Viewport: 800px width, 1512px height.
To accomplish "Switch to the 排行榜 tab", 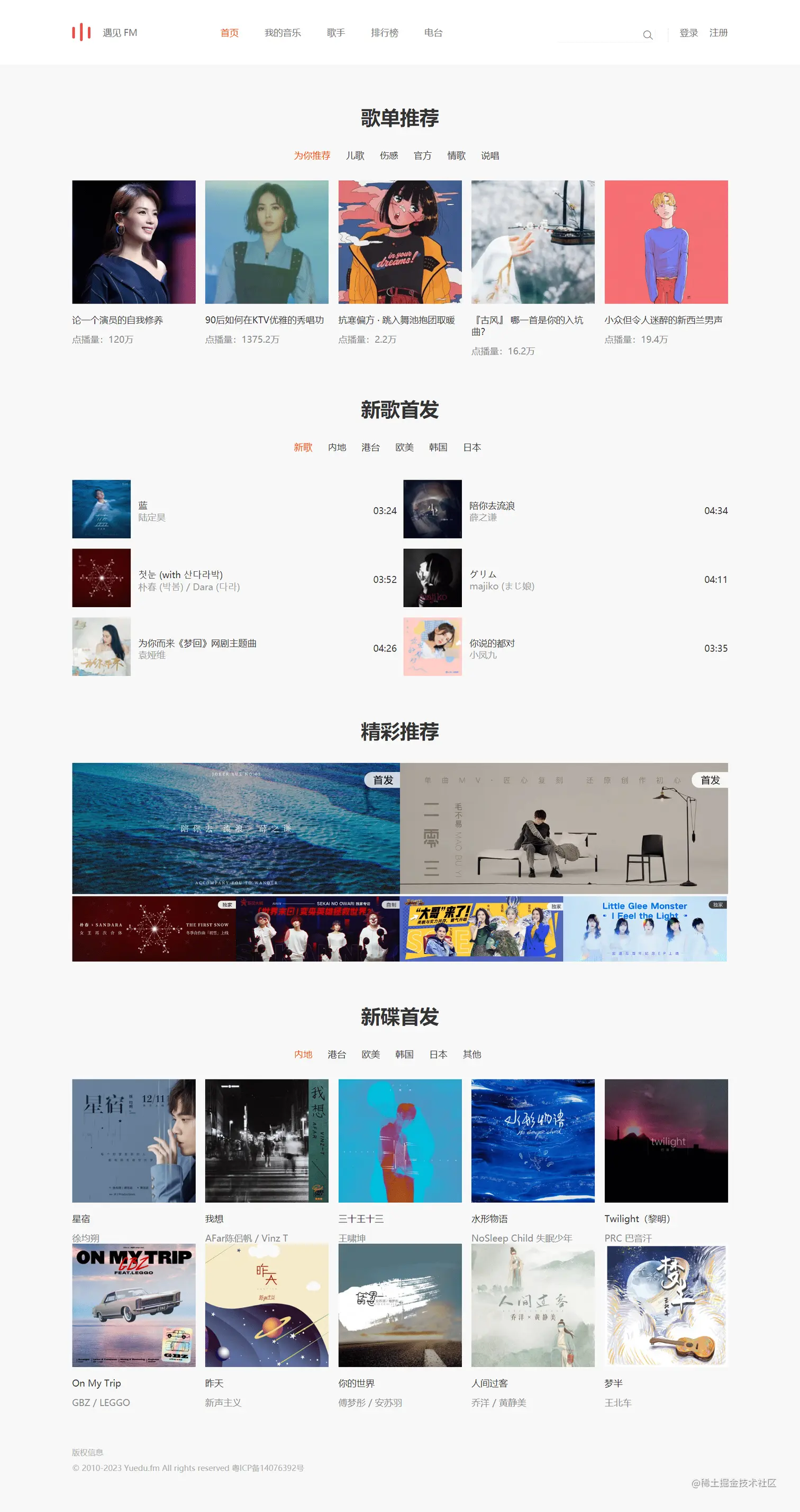I will click(384, 33).
